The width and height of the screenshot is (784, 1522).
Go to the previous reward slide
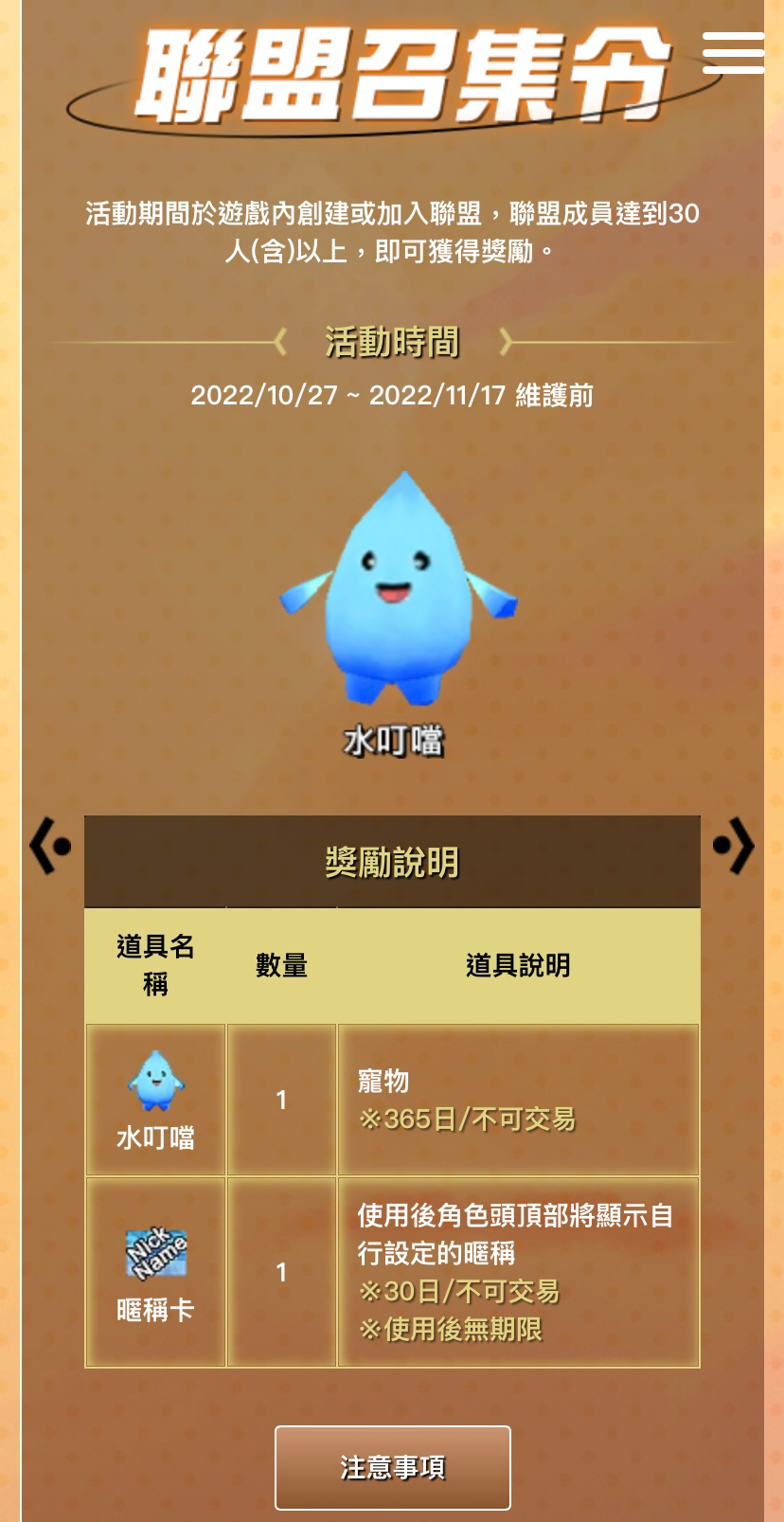point(50,845)
